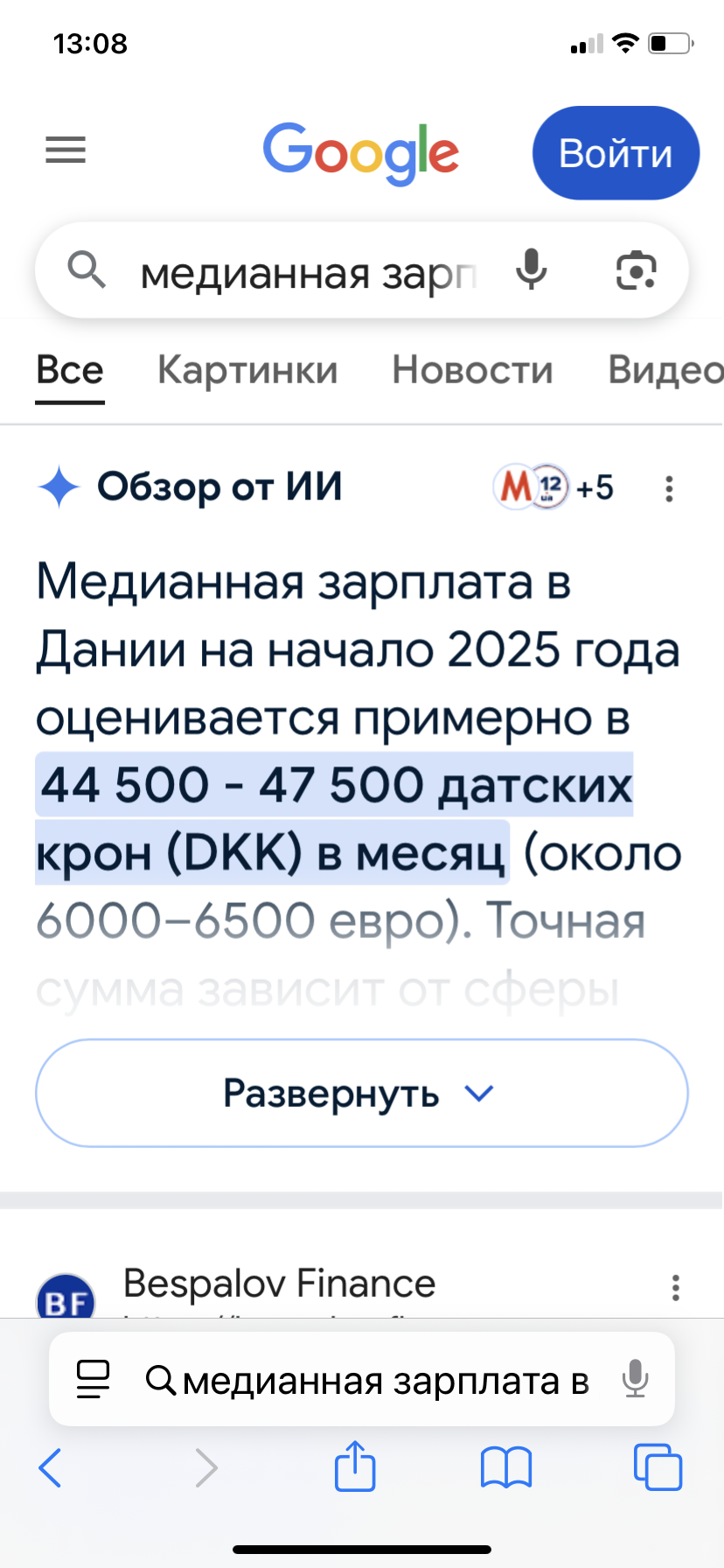Open Google Lens camera search

[636, 270]
